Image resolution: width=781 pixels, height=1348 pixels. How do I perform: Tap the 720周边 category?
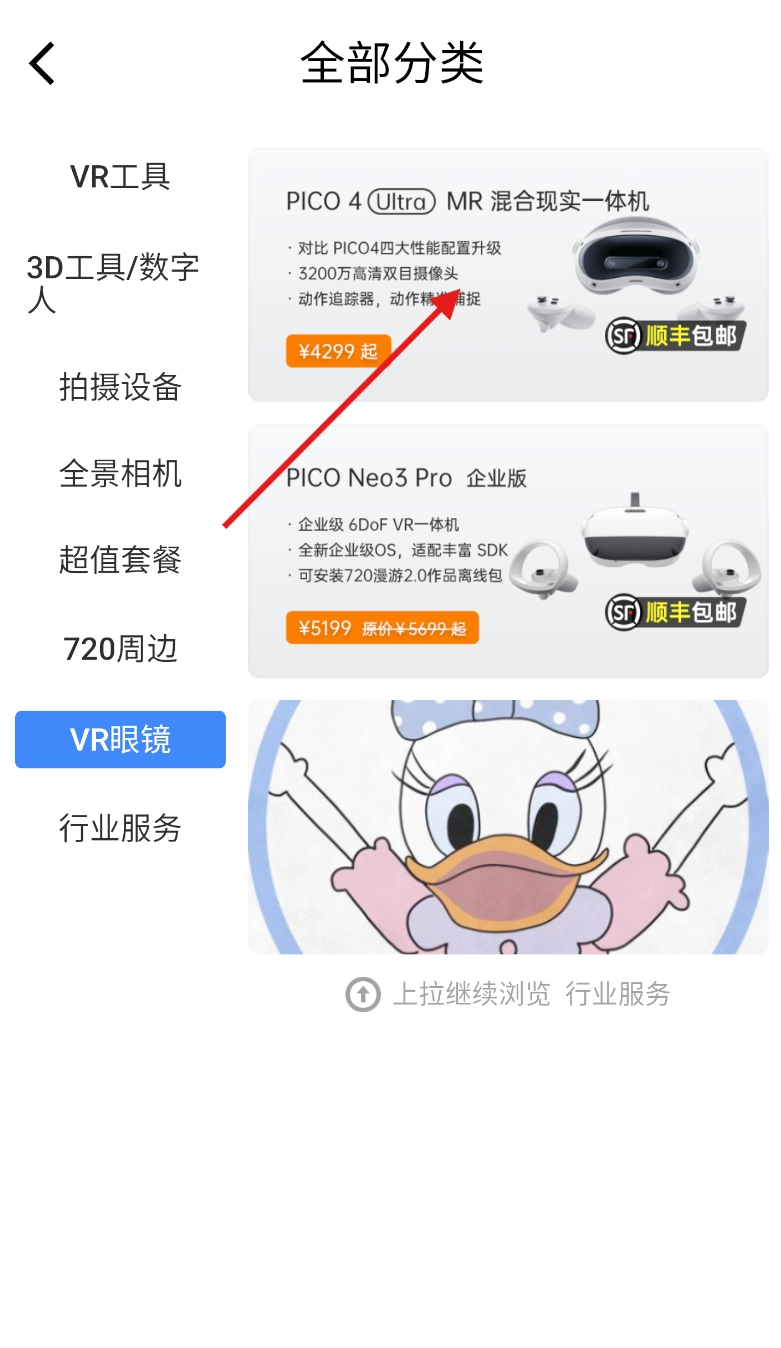120,649
